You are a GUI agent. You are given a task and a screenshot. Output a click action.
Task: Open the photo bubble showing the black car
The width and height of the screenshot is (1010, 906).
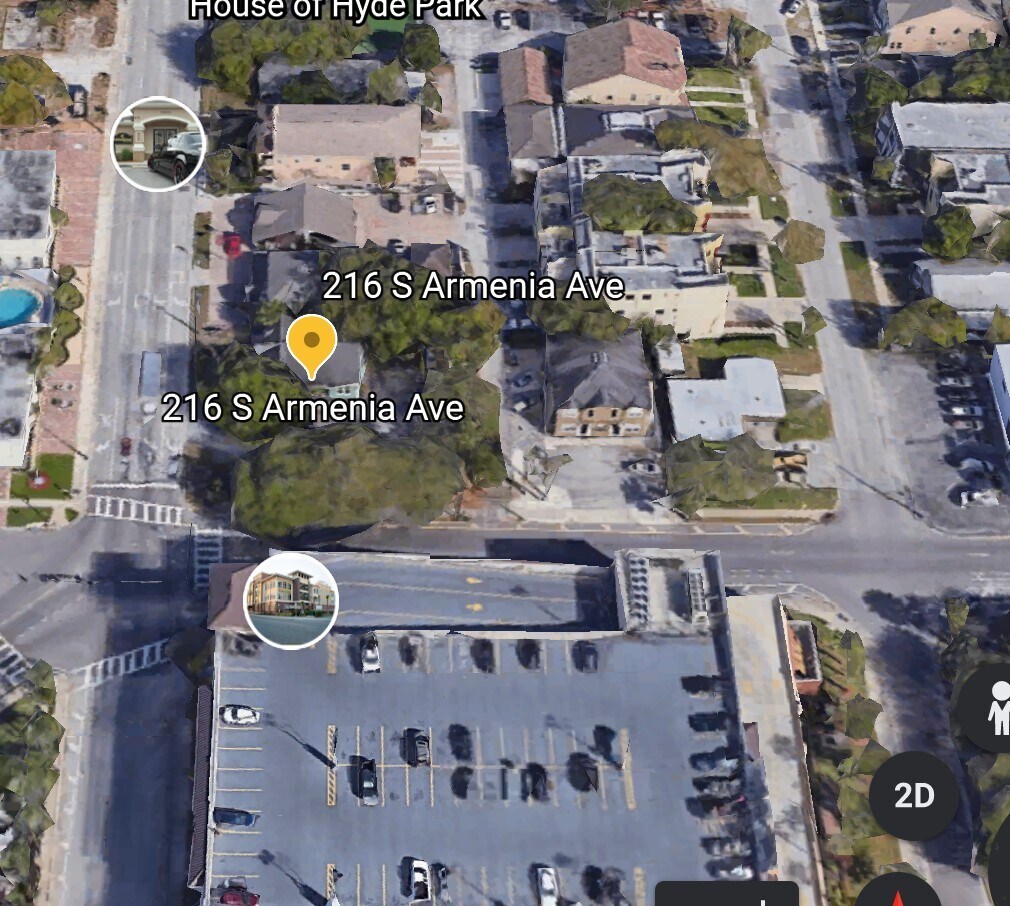[x=157, y=144]
